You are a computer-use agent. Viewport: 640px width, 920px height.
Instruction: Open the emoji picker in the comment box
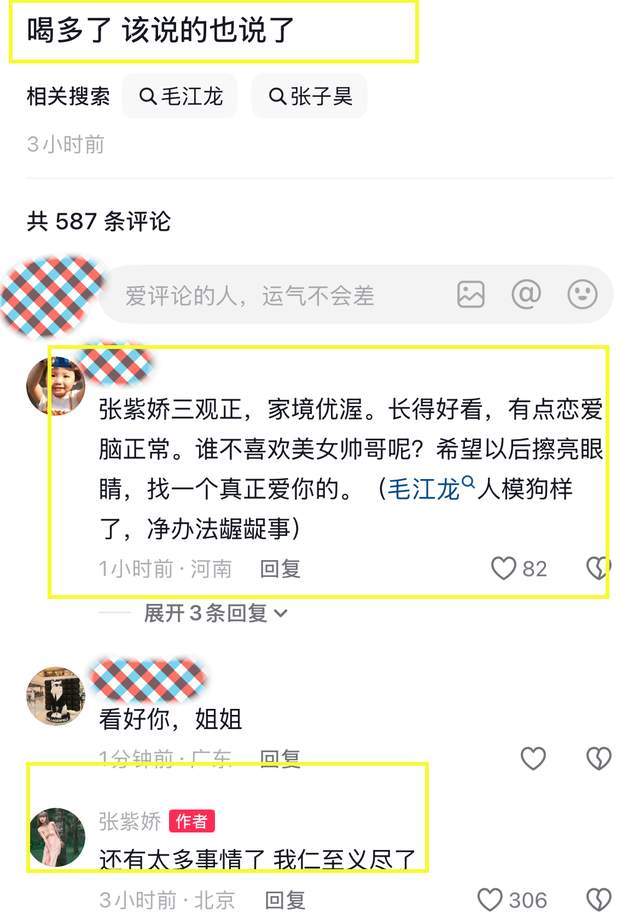(582, 294)
